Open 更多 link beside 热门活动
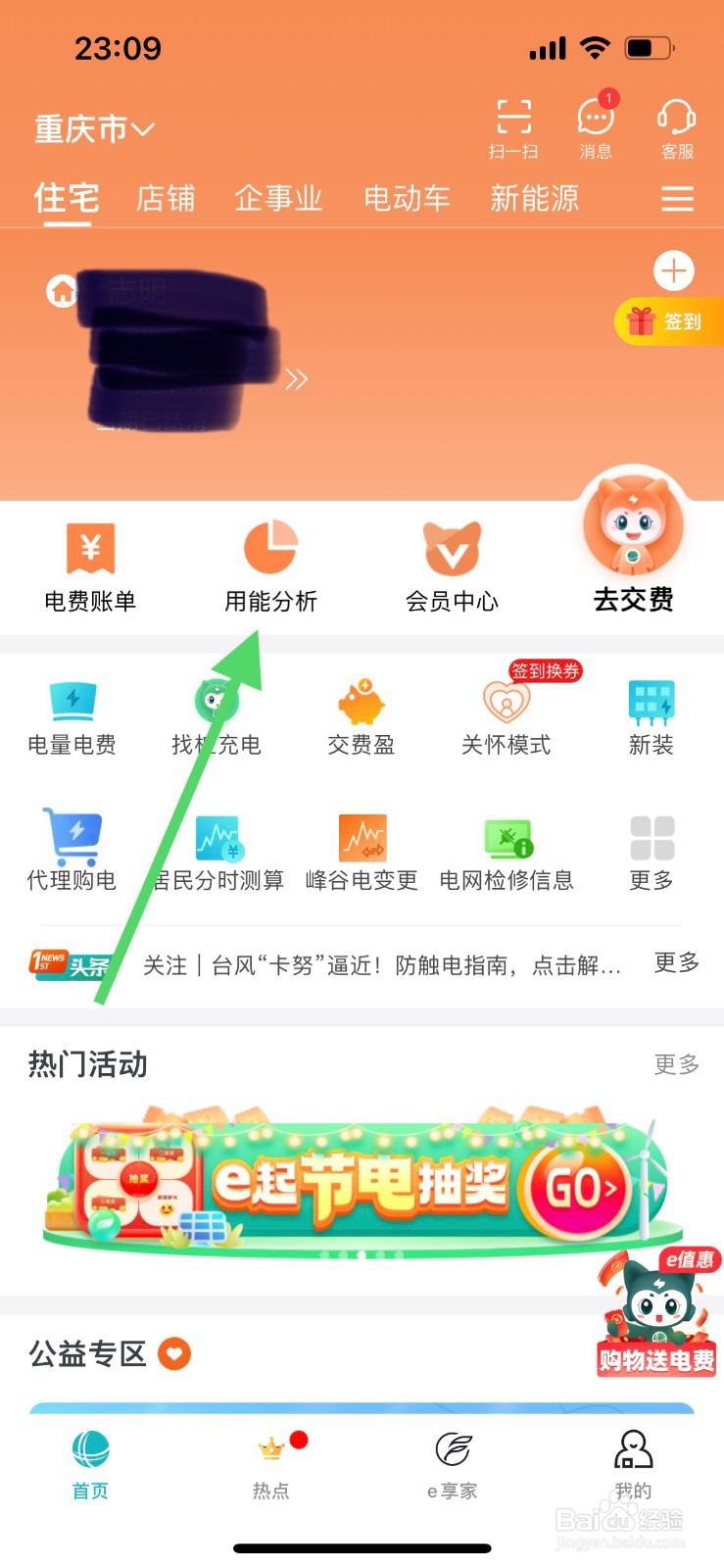Viewport: 724px width, 1568px height. pos(676,1065)
